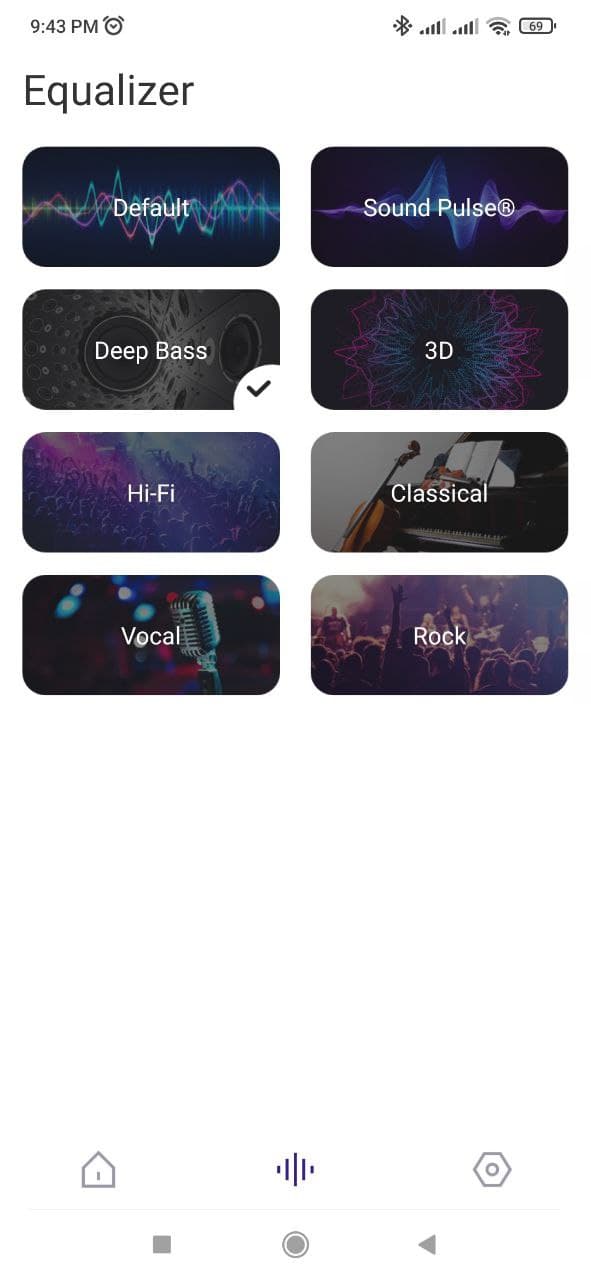Go to the home tab

tap(98, 1169)
